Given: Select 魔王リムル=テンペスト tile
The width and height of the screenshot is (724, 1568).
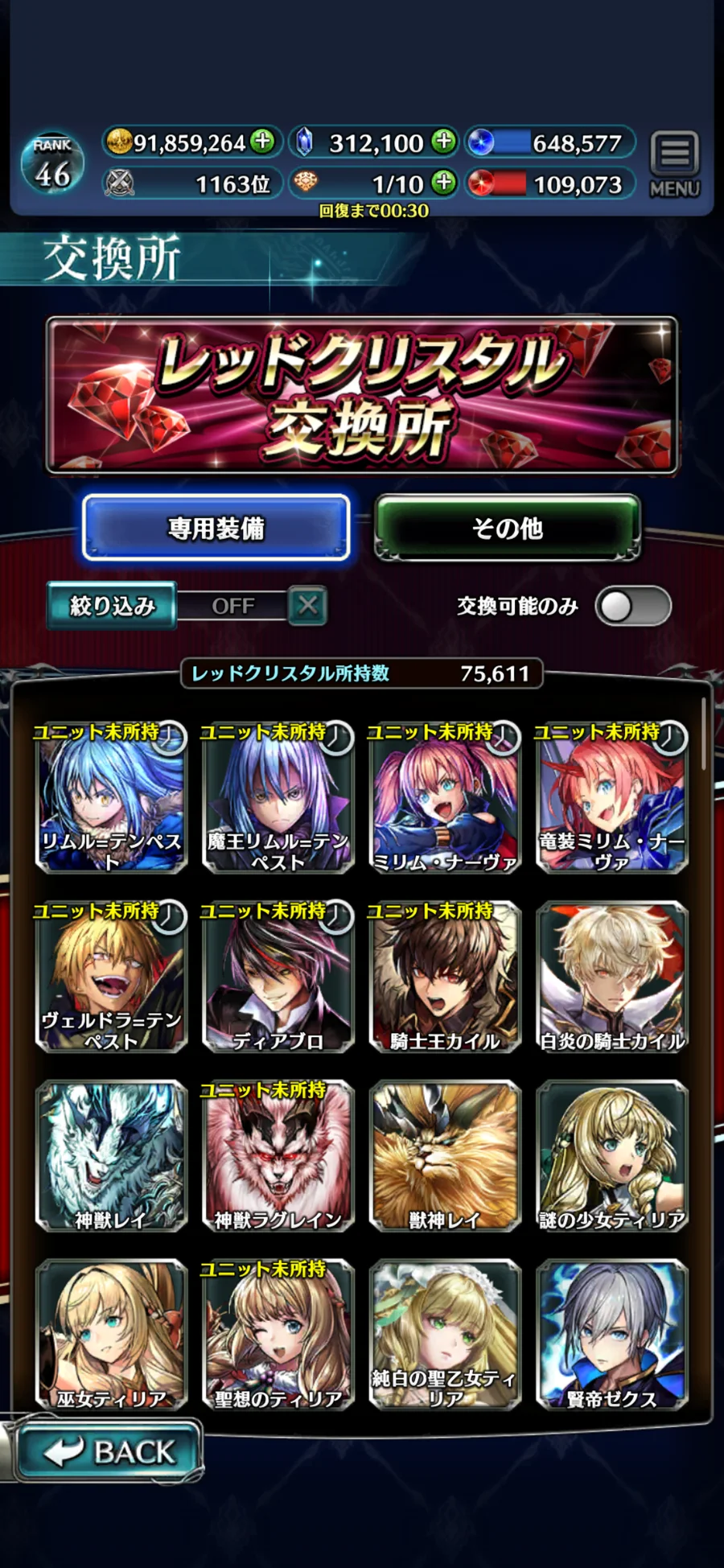Looking at the screenshot, I should click(x=278, y=798).
